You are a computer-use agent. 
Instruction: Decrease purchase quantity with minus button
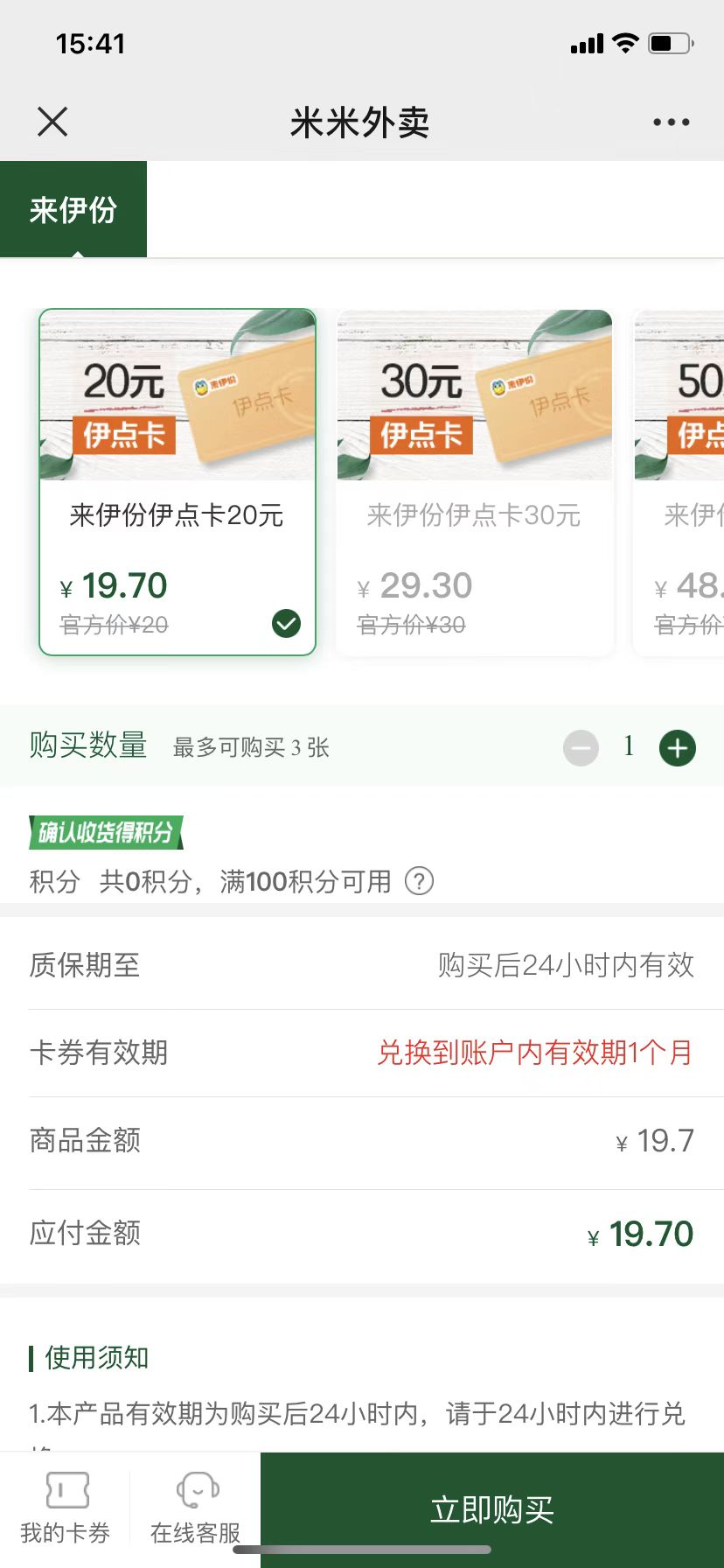[581, 748]
